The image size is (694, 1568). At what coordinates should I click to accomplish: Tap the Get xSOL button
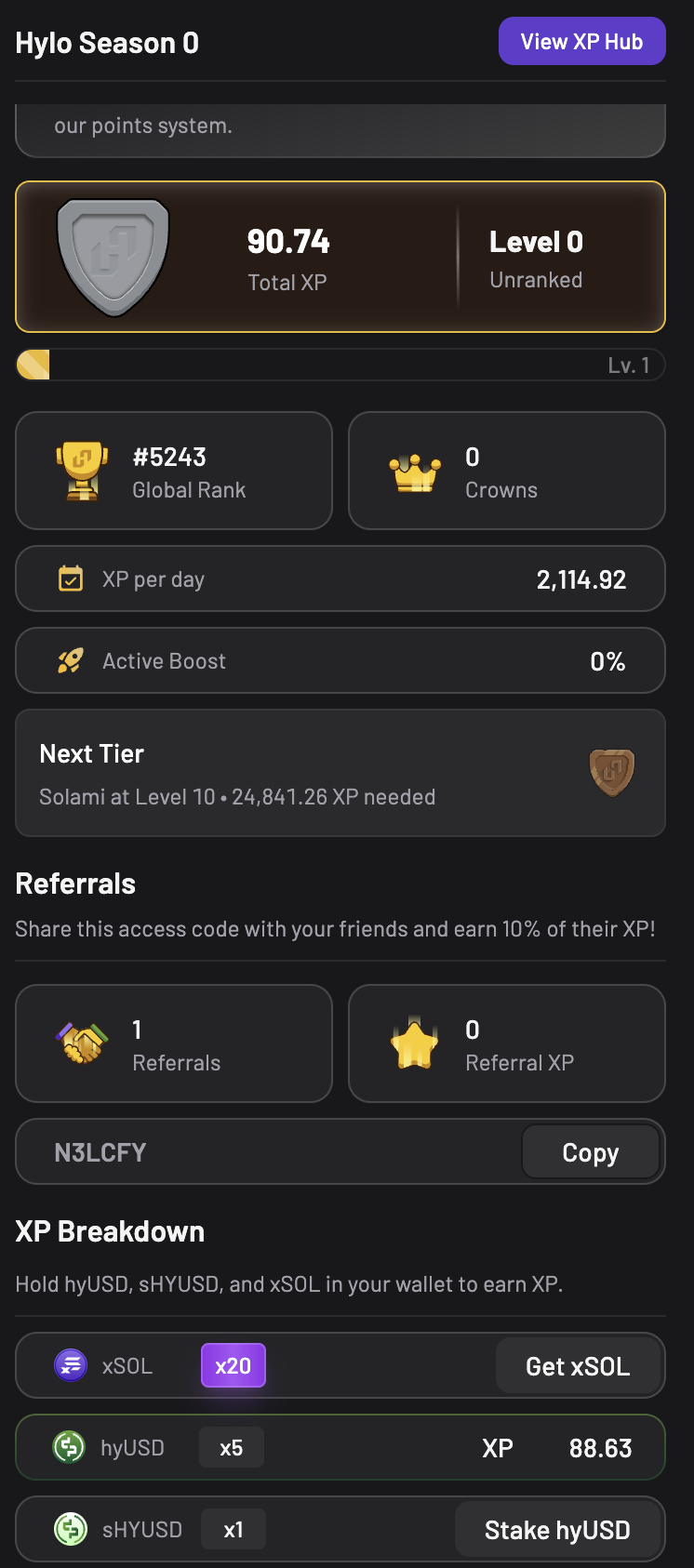(x=578, y=1365)
